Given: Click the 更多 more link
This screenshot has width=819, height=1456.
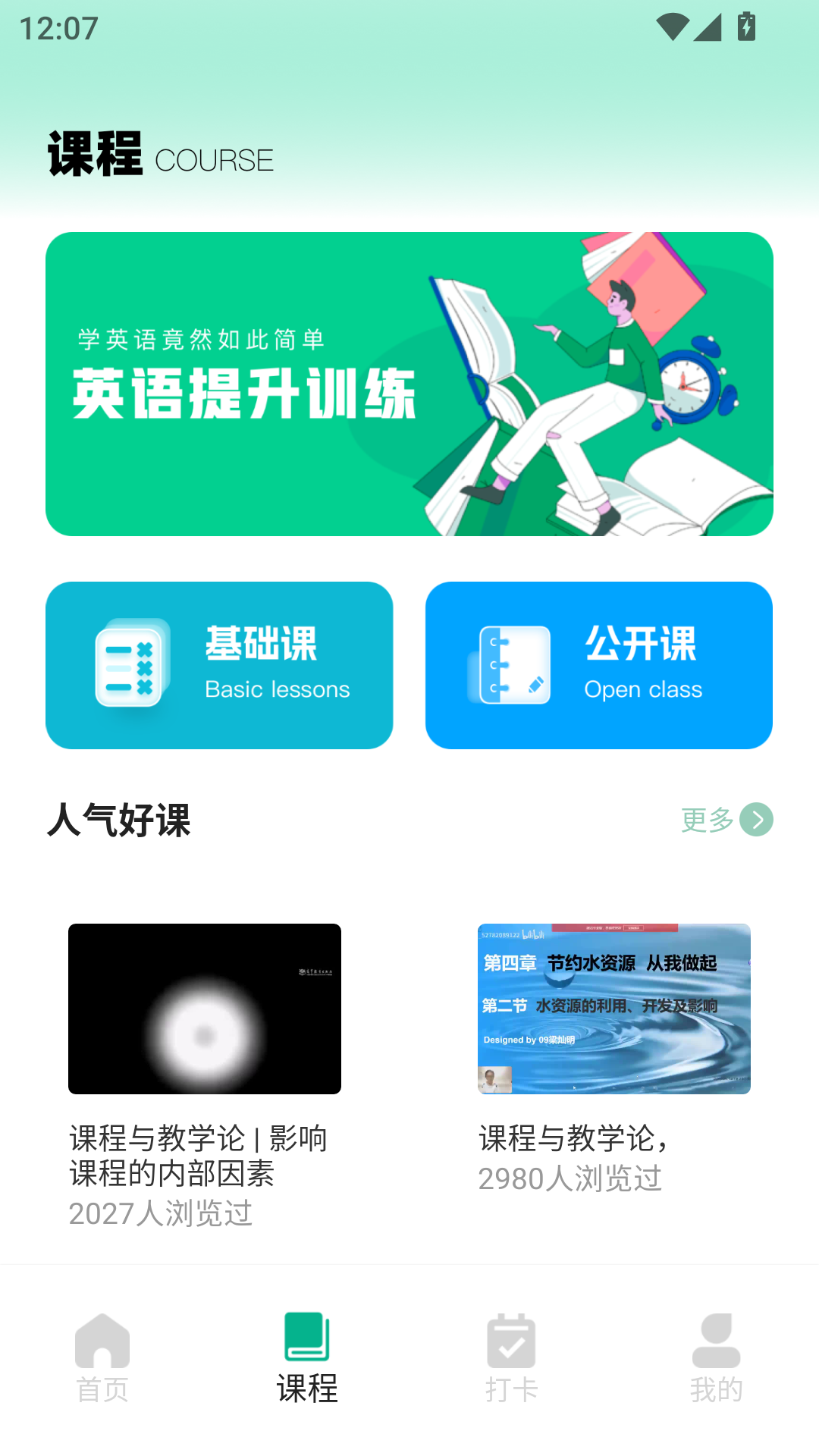Looking at the screenshot, I should click(708, 820).
